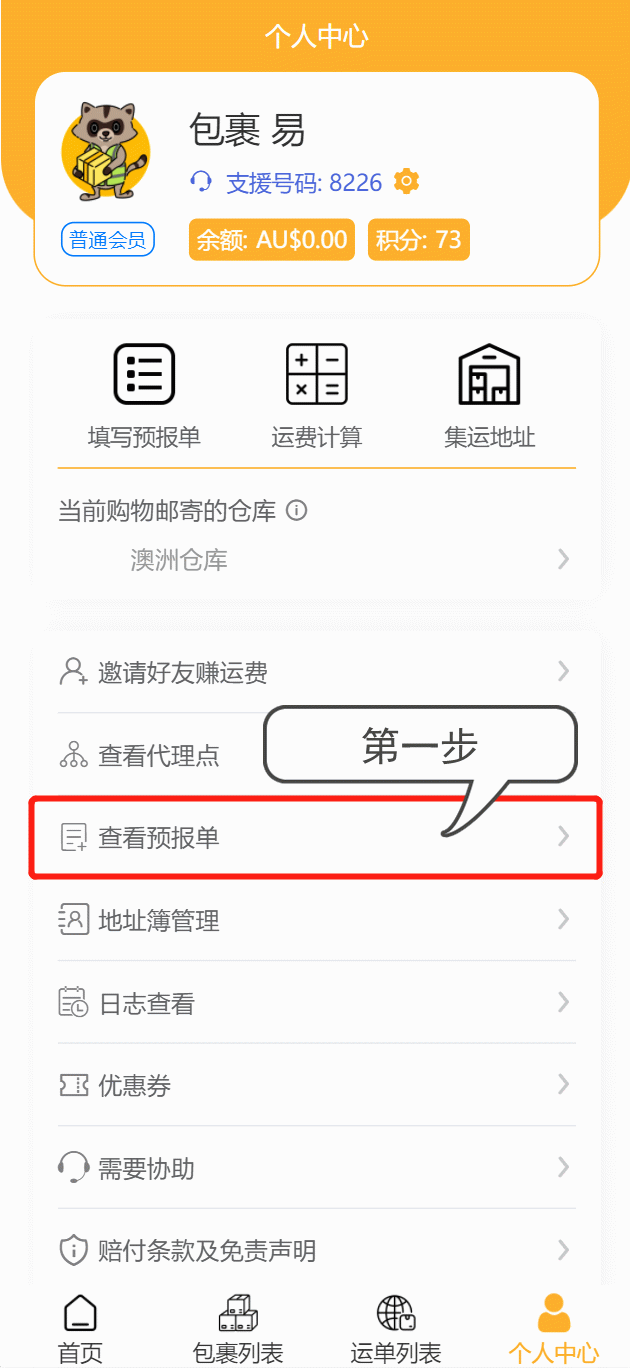Tap the info icon next to 当前购物邮寄的仓库
This screenshot has width=630, height=1368.
coord(296,511)
